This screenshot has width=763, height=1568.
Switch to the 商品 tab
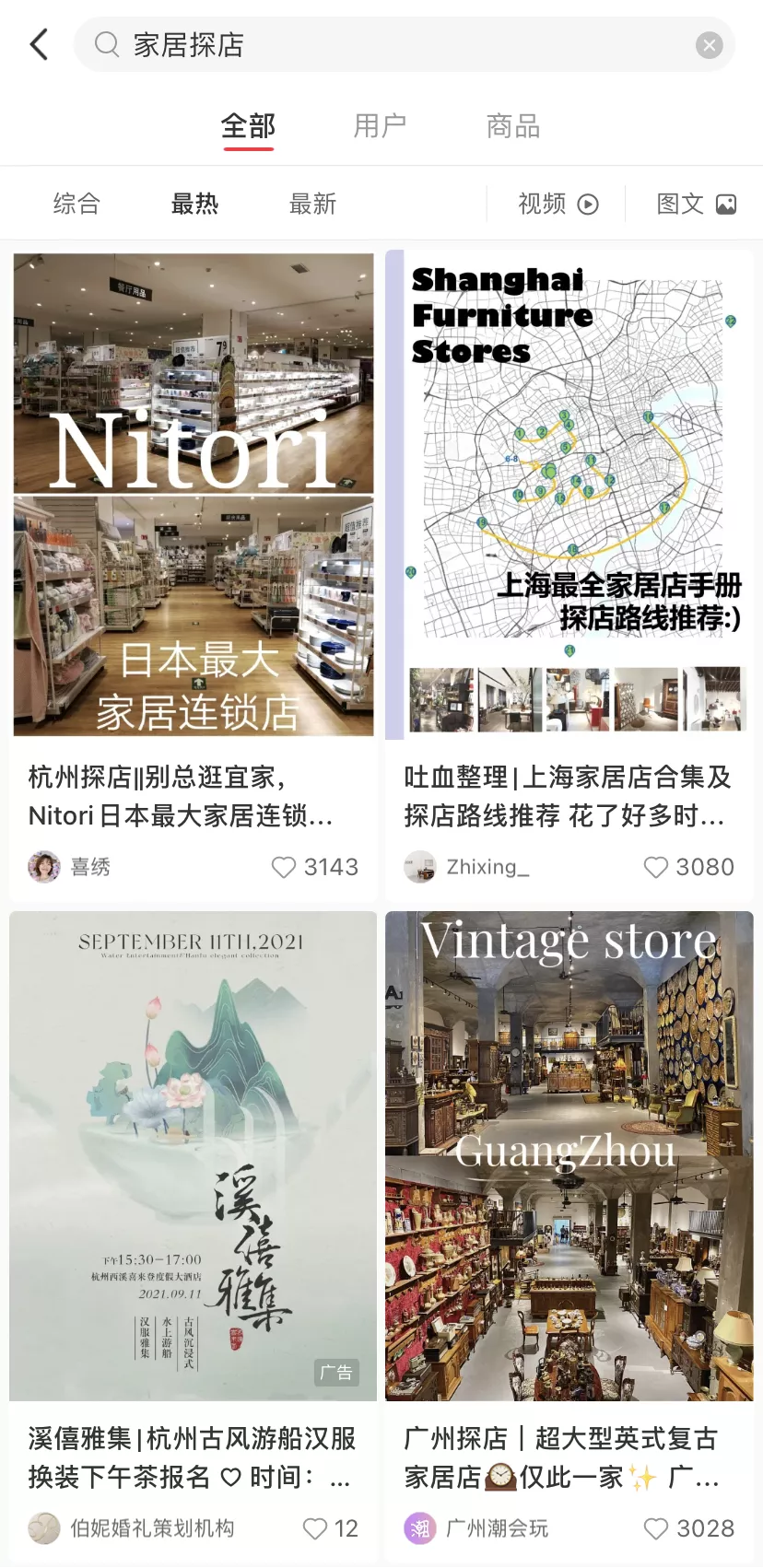click(x=513, y=126)
